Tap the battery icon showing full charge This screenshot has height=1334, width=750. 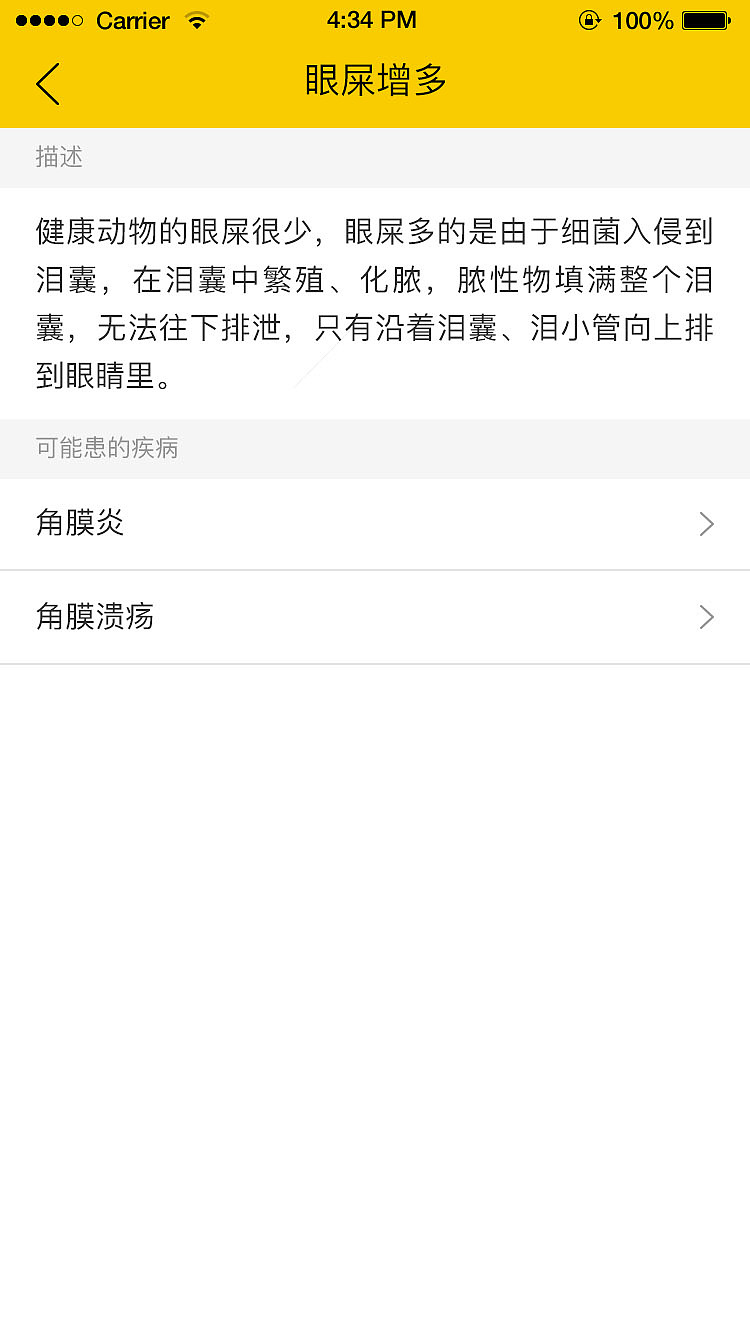click(706, 19)
